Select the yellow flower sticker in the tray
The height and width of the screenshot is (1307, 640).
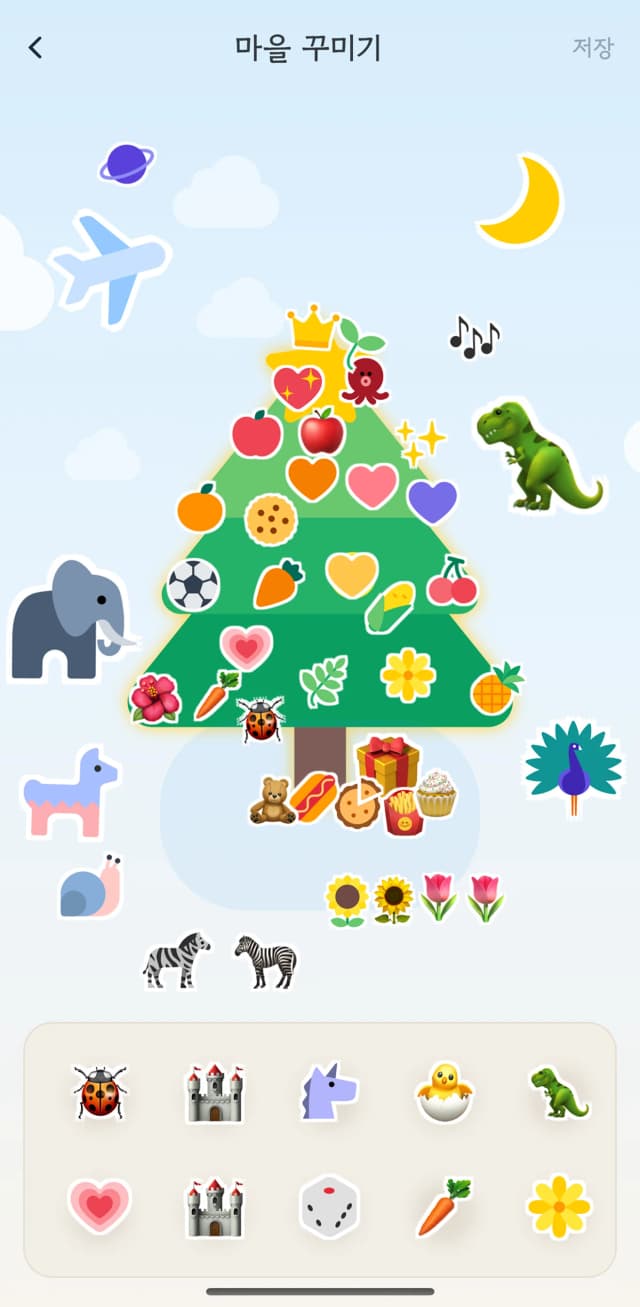[558, 1206]
